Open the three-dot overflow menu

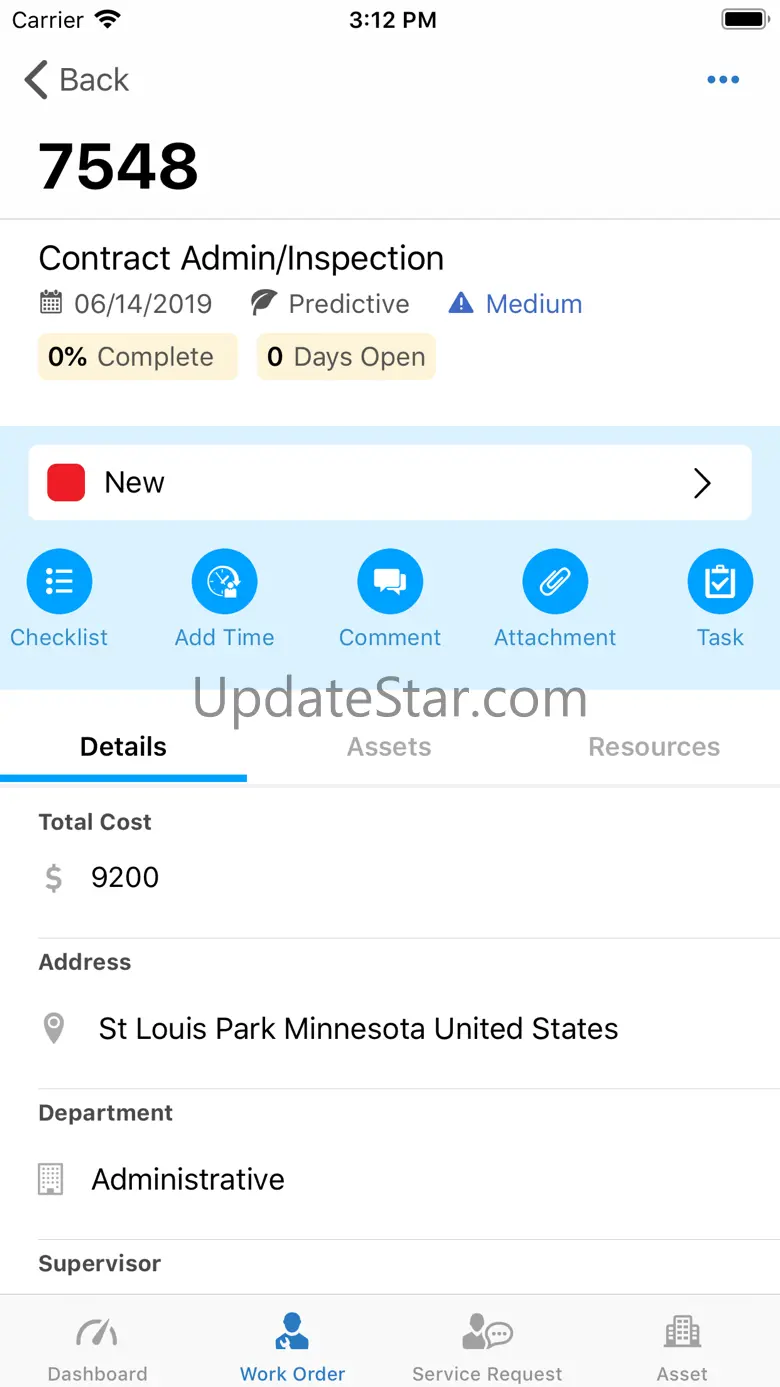point(722,80)
